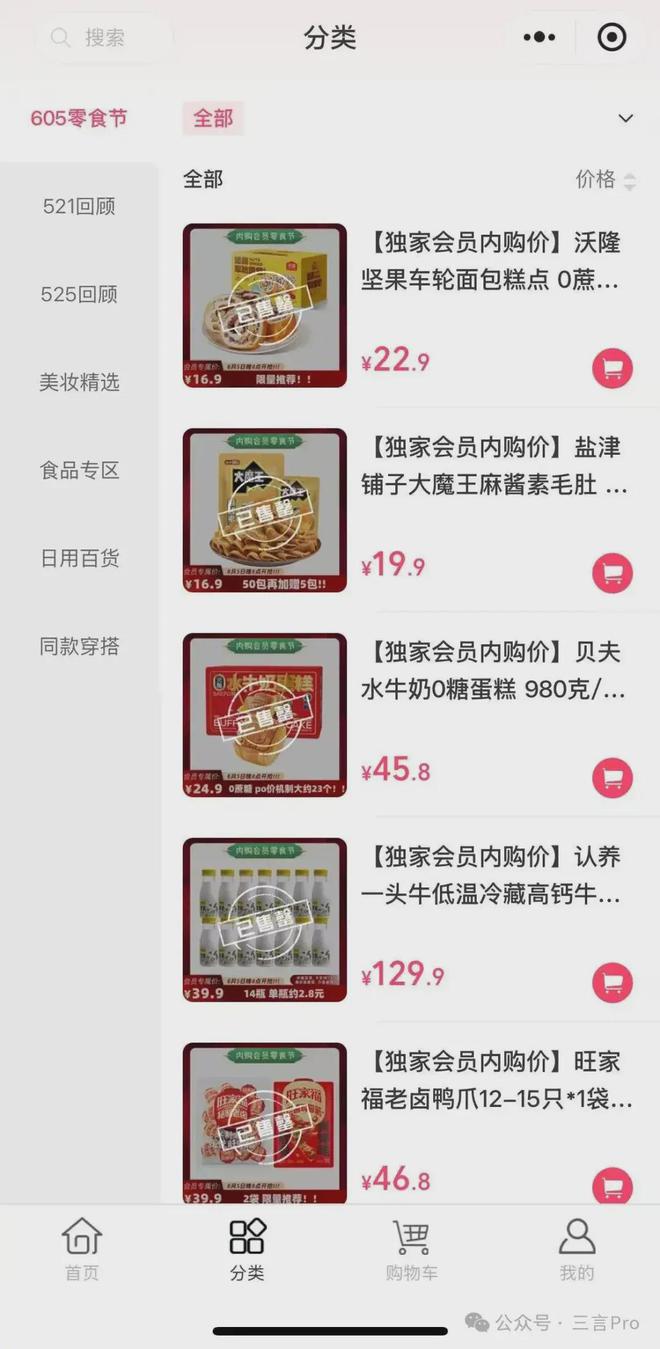The height and width of the screenshot is (1349, 660).
Task: Add 认养一头牛 milk to cart
Action: [x=612, y=983]
